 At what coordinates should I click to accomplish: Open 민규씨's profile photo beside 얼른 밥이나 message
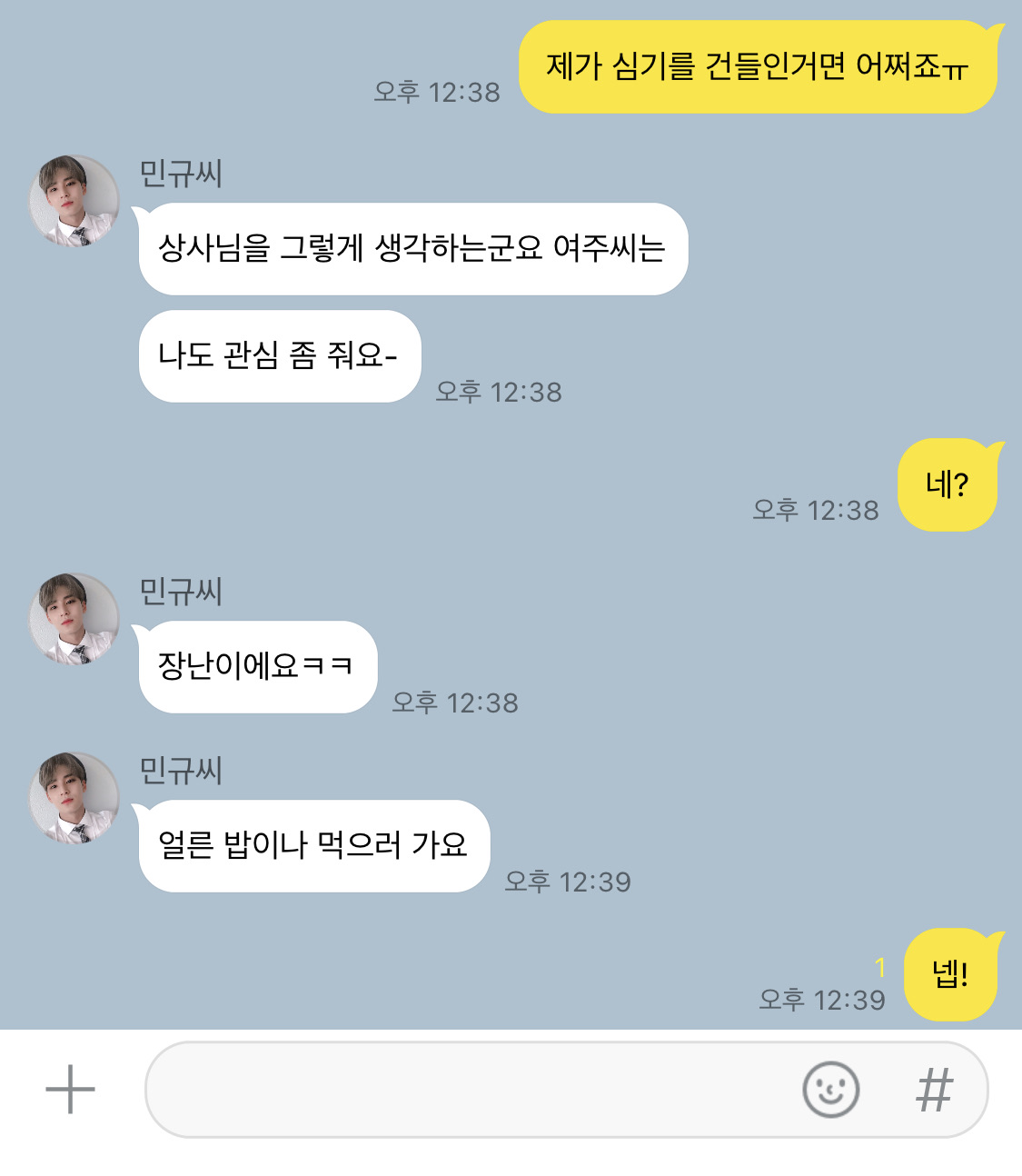tap(74, 798)
